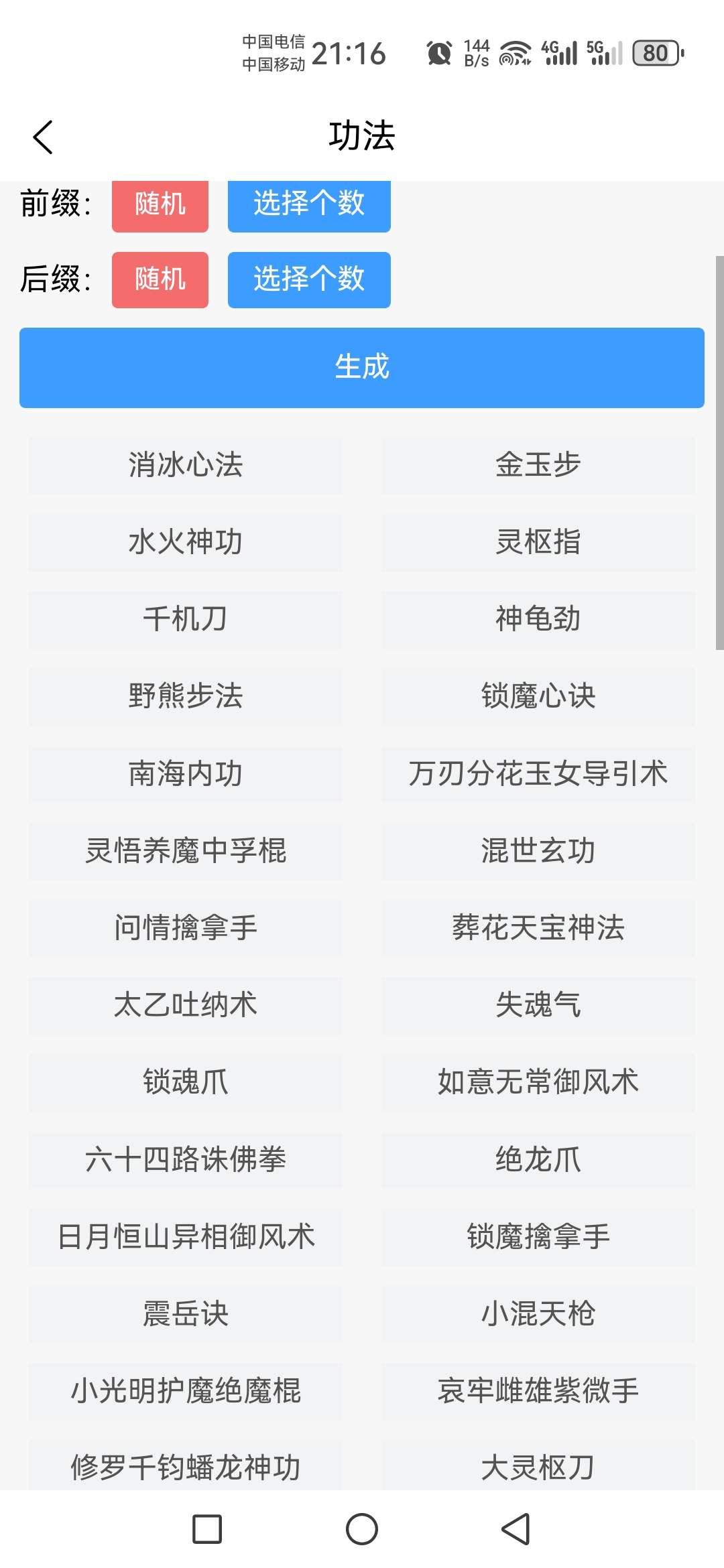Screen dimensions: 724x1568
Task: Select the 金玉步 item
Action: pyautogui.click(x=538, y=465)
